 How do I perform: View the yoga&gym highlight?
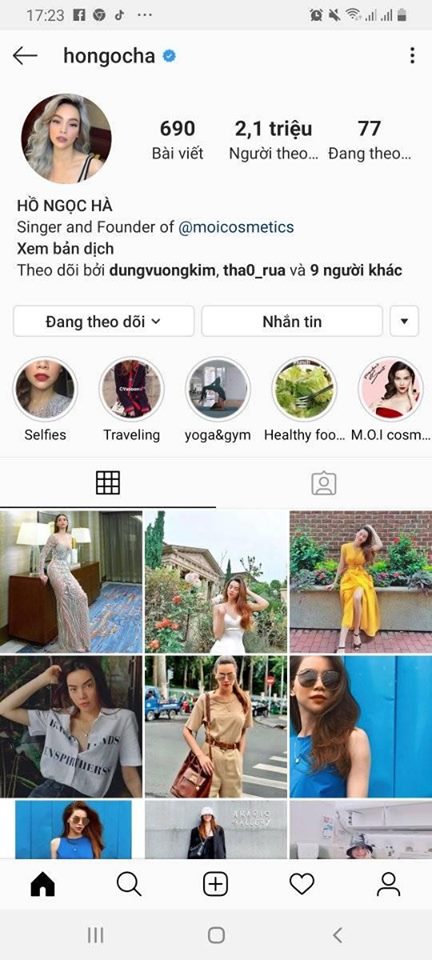point(218,400)
